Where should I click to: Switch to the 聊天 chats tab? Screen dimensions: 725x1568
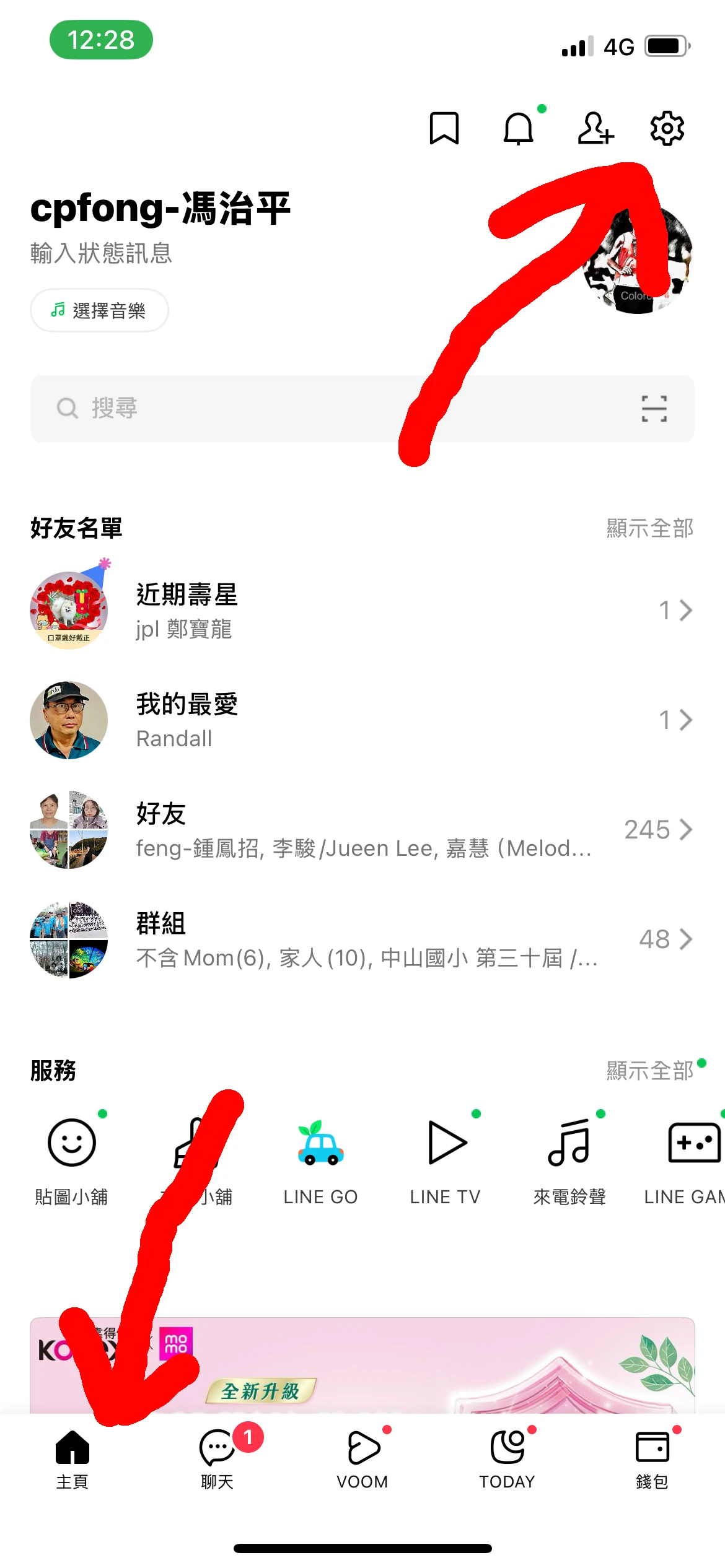[217, 1458]
